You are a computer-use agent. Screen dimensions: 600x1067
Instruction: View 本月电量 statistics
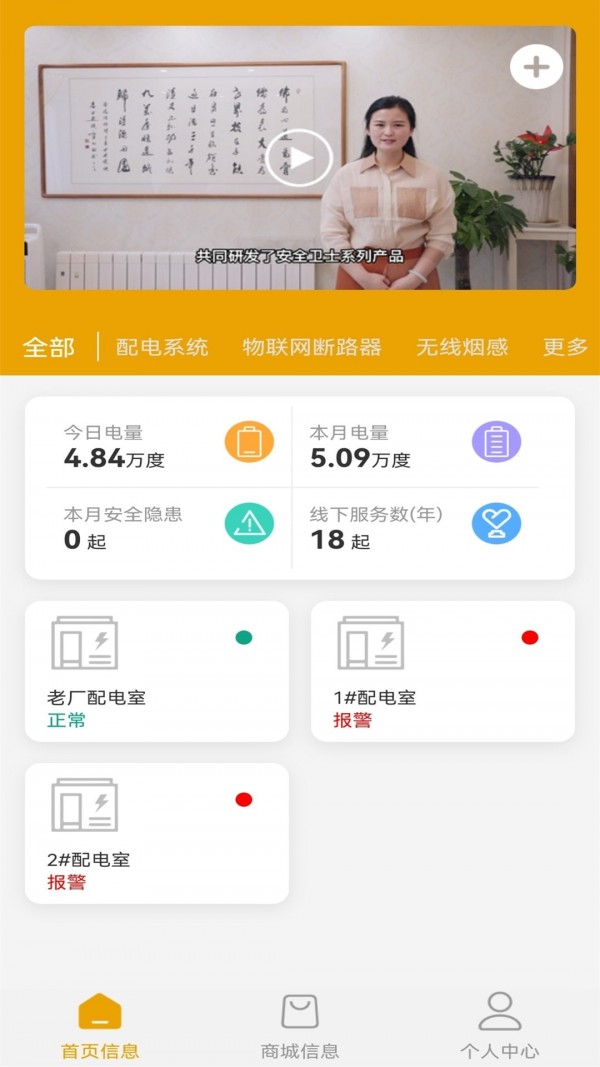pos(415,446)
